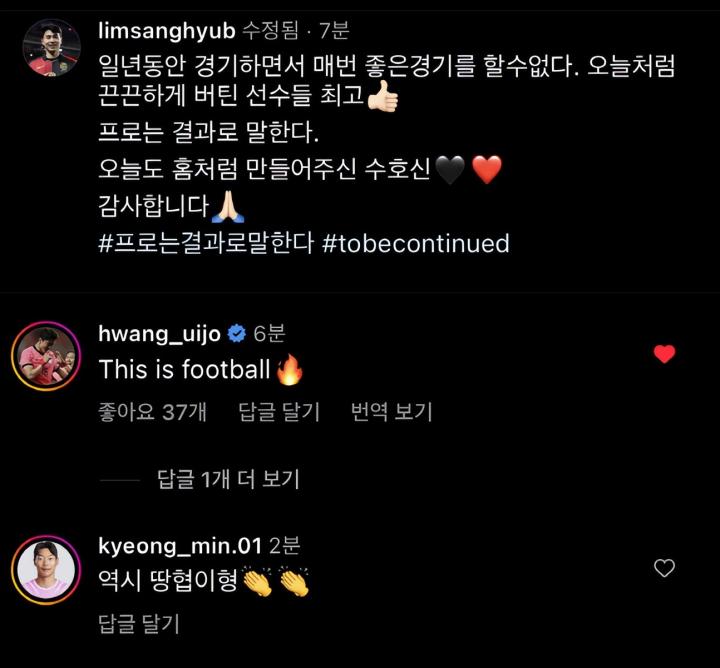Open the #프로는결과로말한다 hashtag

207,243
